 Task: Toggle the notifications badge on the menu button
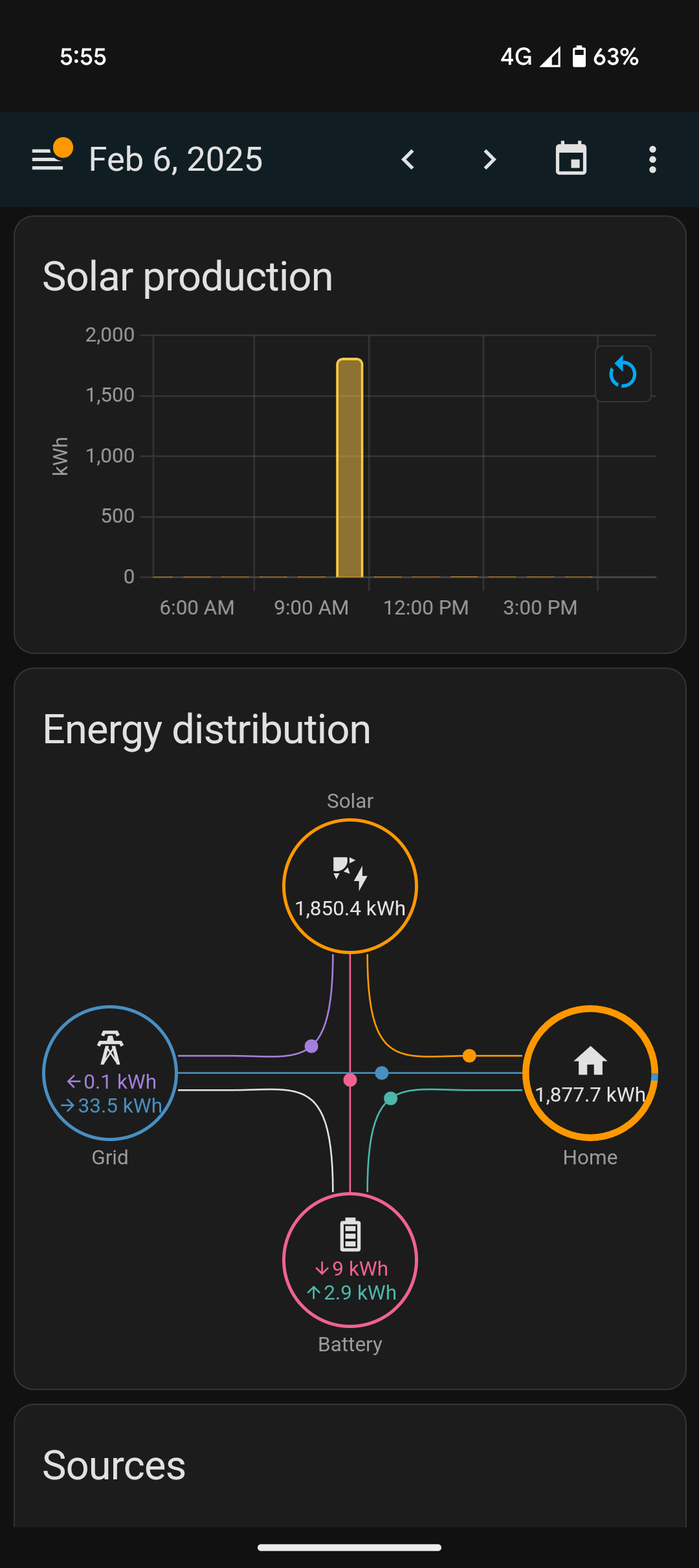tap(63, 147)
